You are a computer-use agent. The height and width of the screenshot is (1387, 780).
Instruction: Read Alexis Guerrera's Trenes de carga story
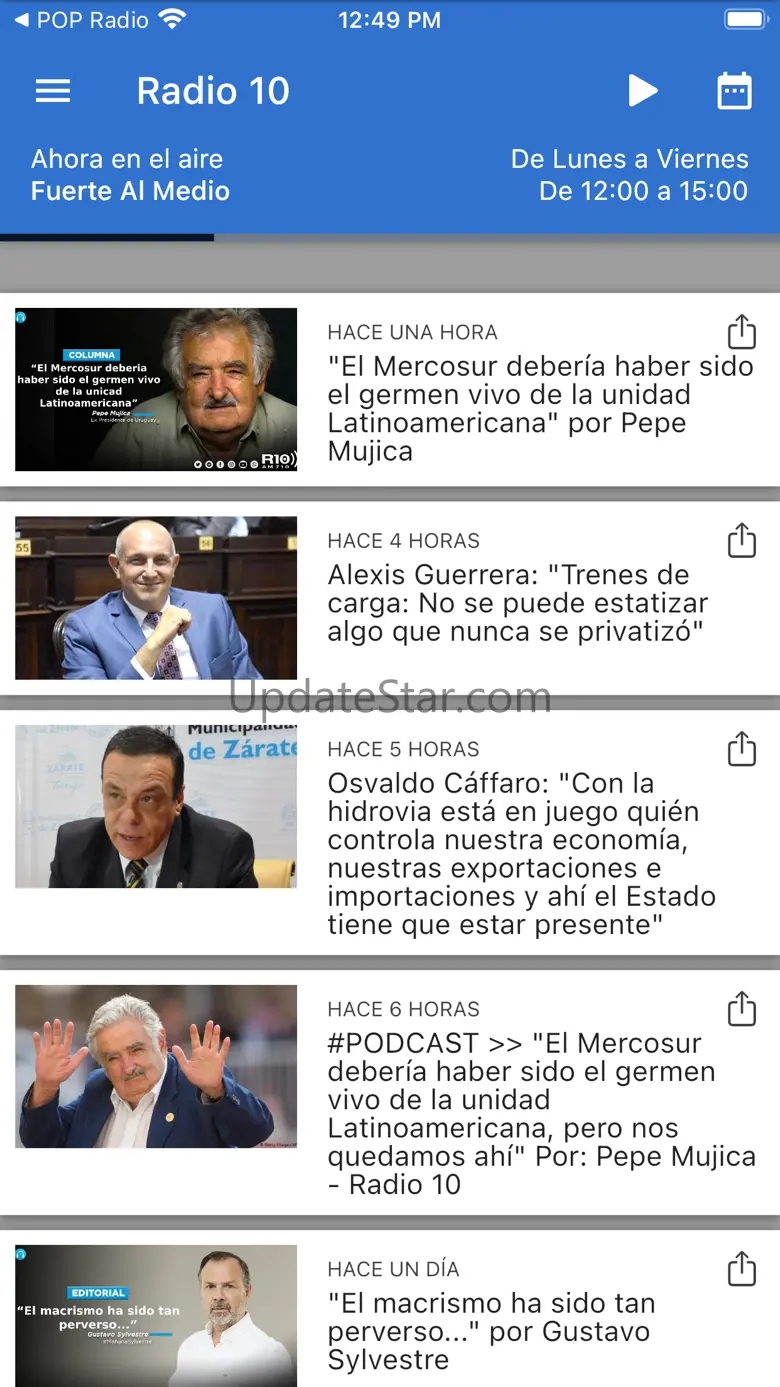coord(518,603)
